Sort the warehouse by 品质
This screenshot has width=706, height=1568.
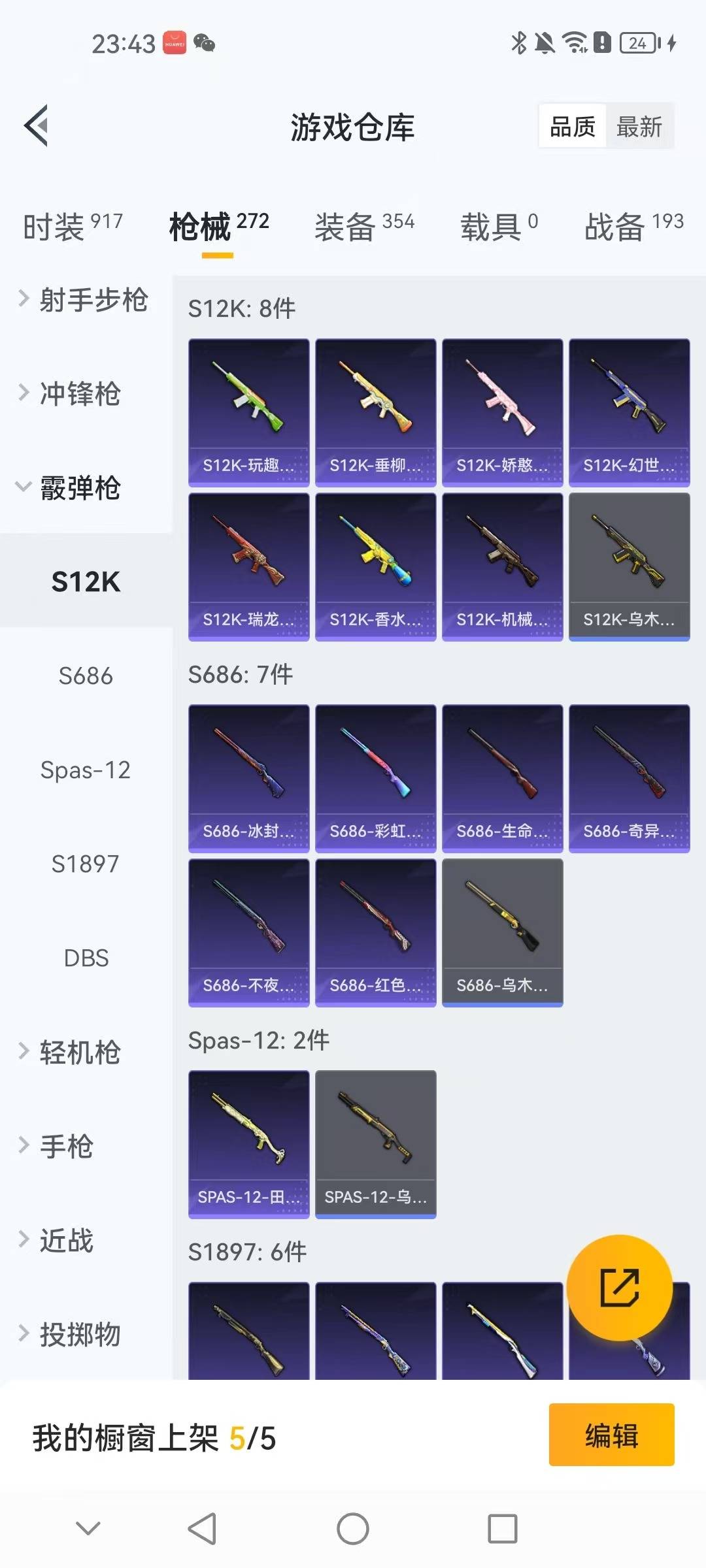point(573,127)
